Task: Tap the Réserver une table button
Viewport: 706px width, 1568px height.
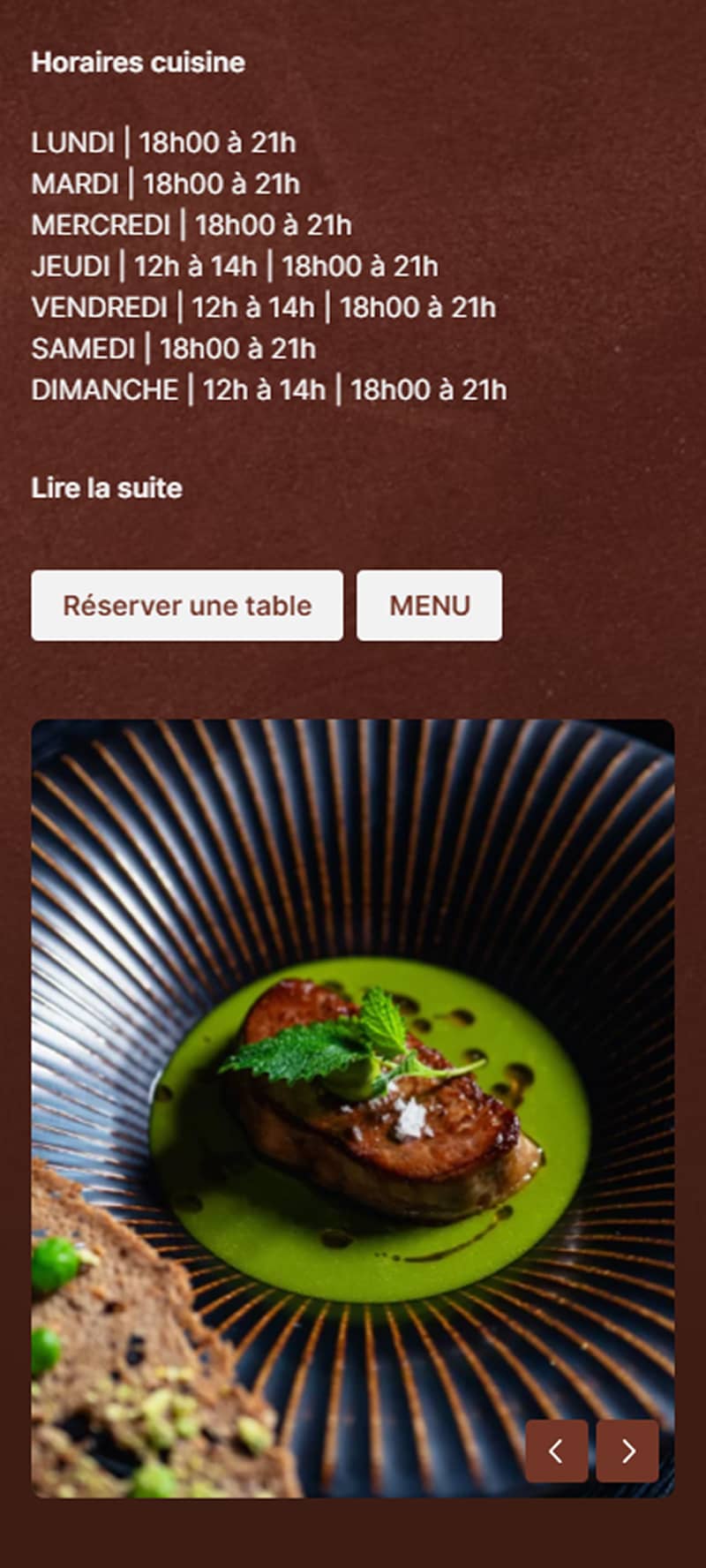Action: tap(187, 606)
